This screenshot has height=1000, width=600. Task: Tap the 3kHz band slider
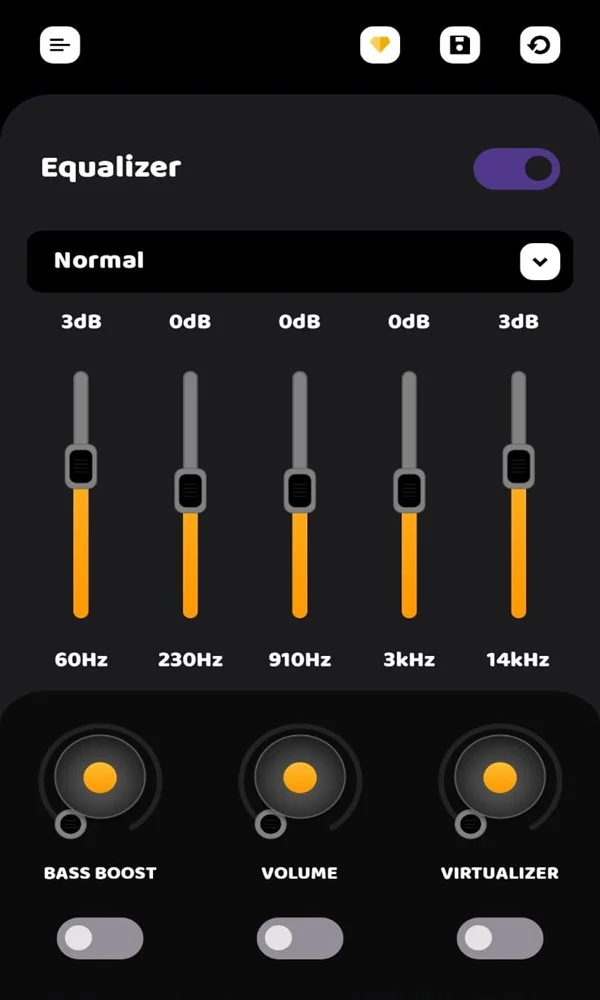409,490
